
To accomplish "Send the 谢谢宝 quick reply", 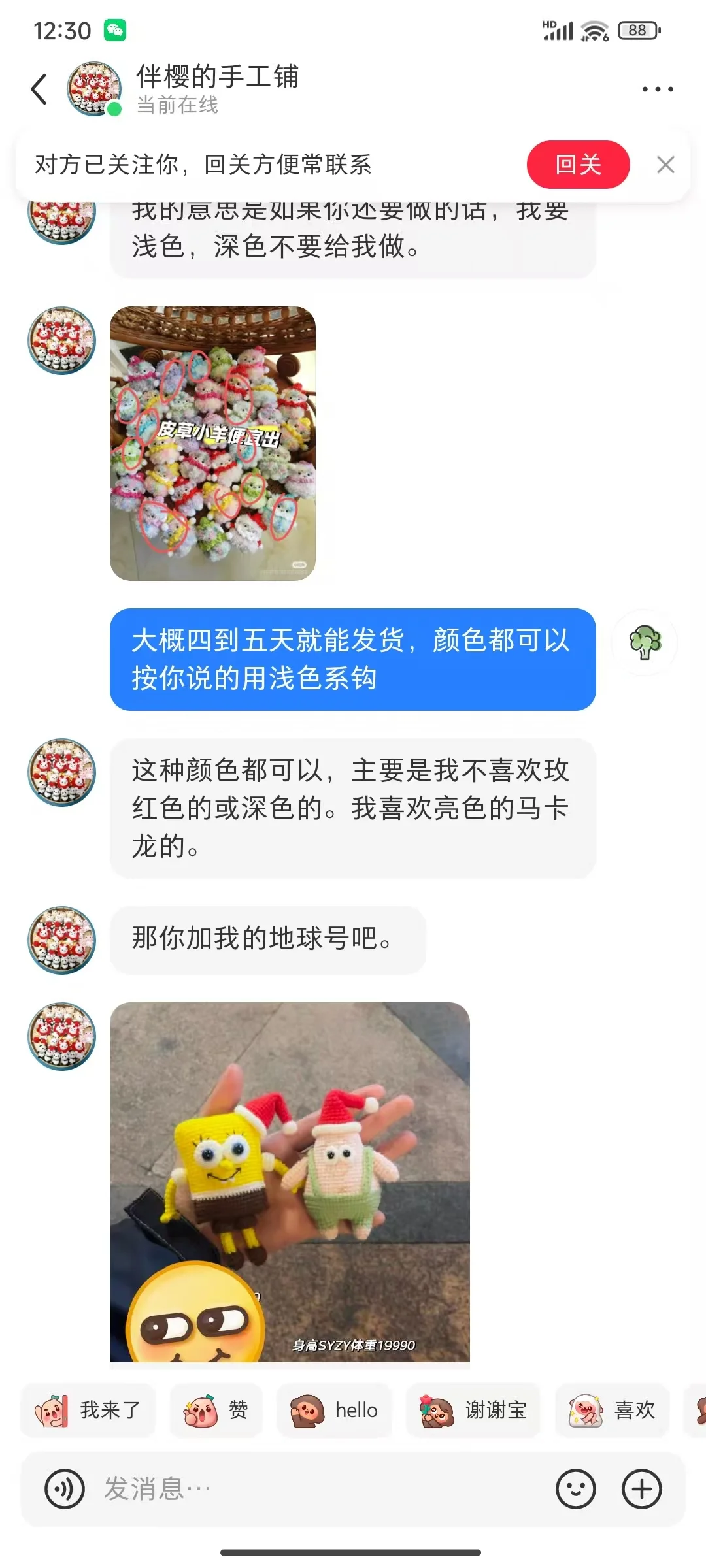I will pos(473,1411).
